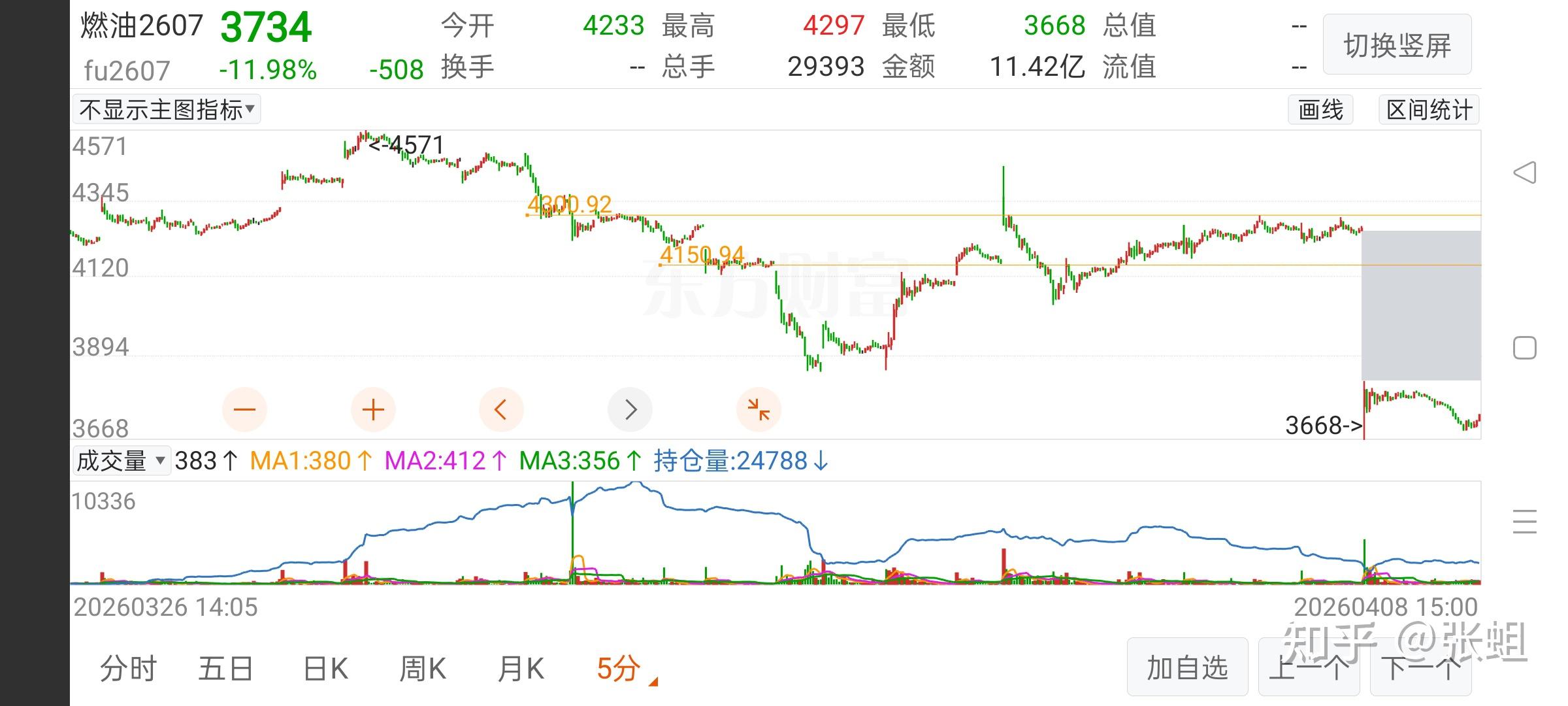The image size is (1568, 706).
Task: Open 区间统计 range statistics
Action: [1429, 110]
